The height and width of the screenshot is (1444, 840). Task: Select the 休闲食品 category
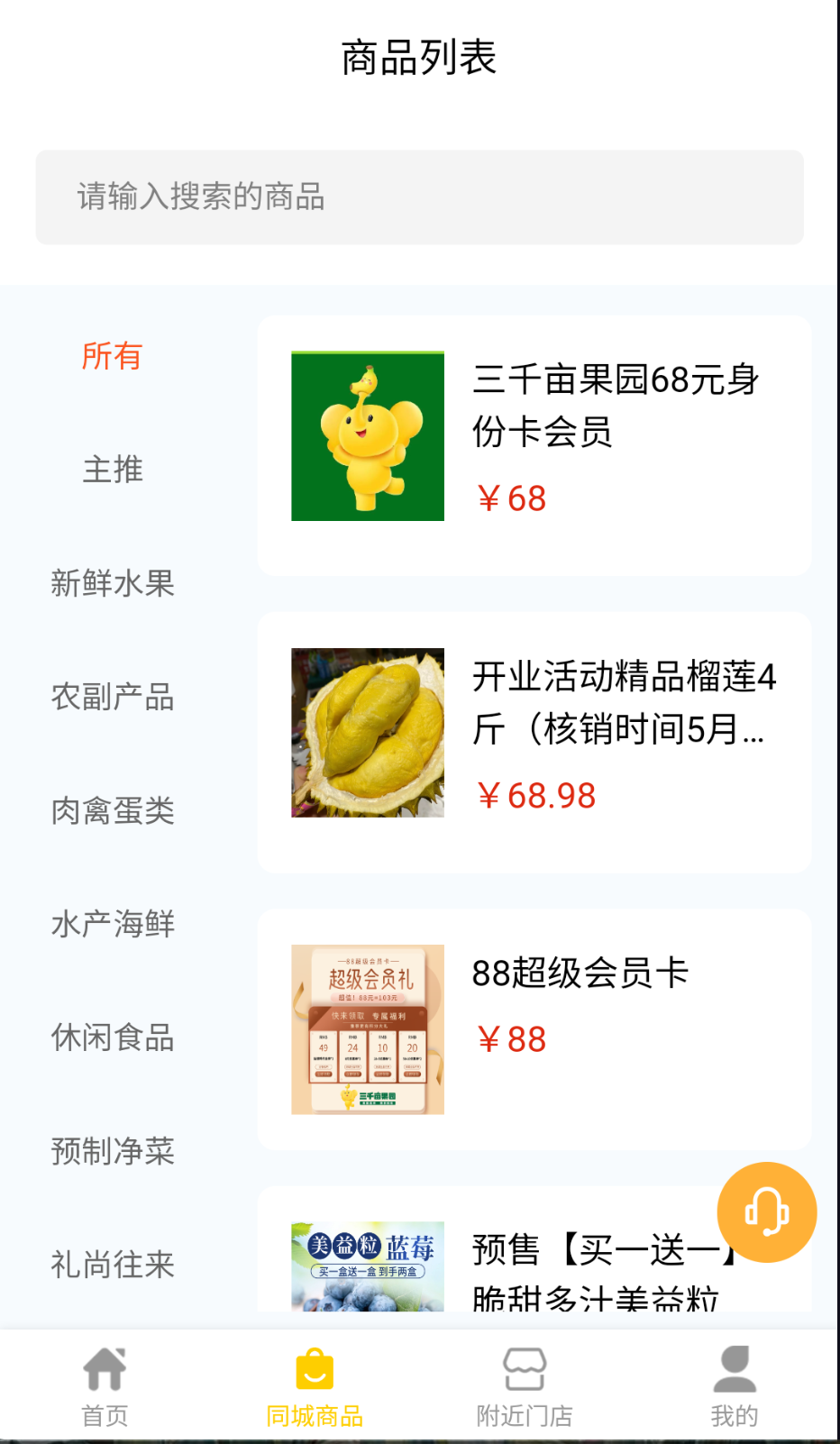pyautogui.click(x=112, y=1038)
